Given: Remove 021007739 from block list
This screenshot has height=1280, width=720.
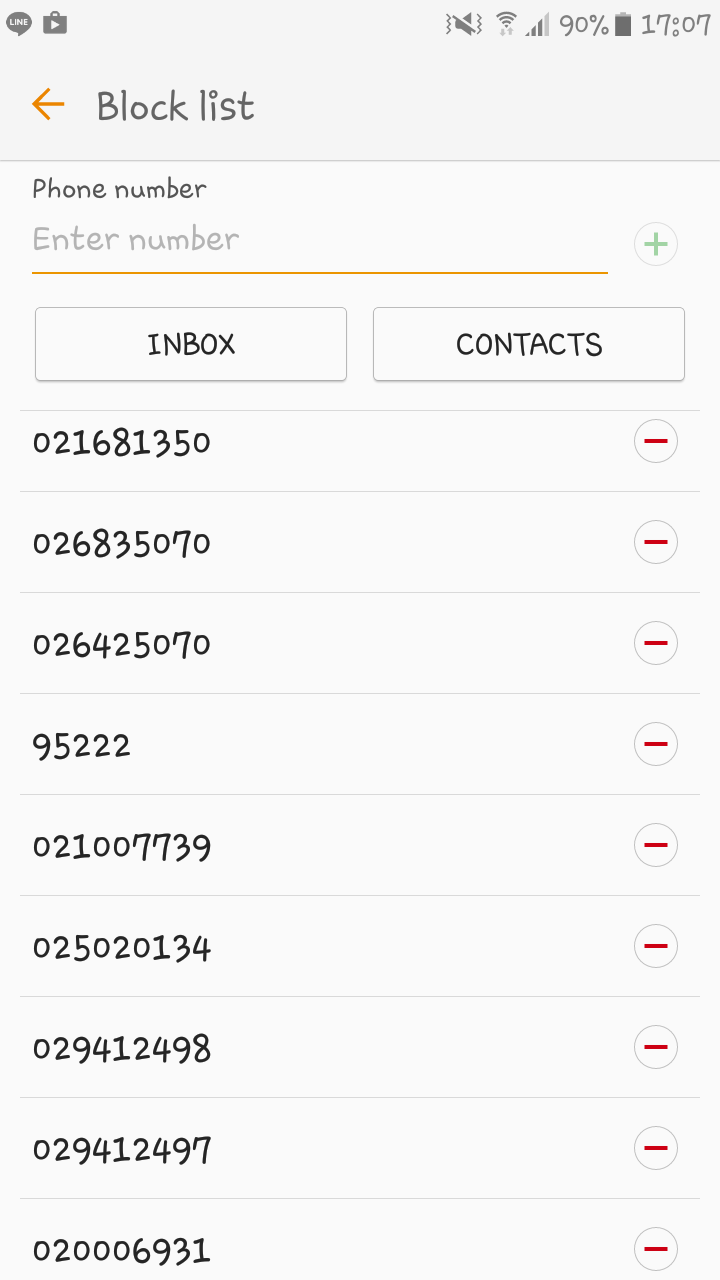Looking at the screenshot, I should tap(656, 845).
